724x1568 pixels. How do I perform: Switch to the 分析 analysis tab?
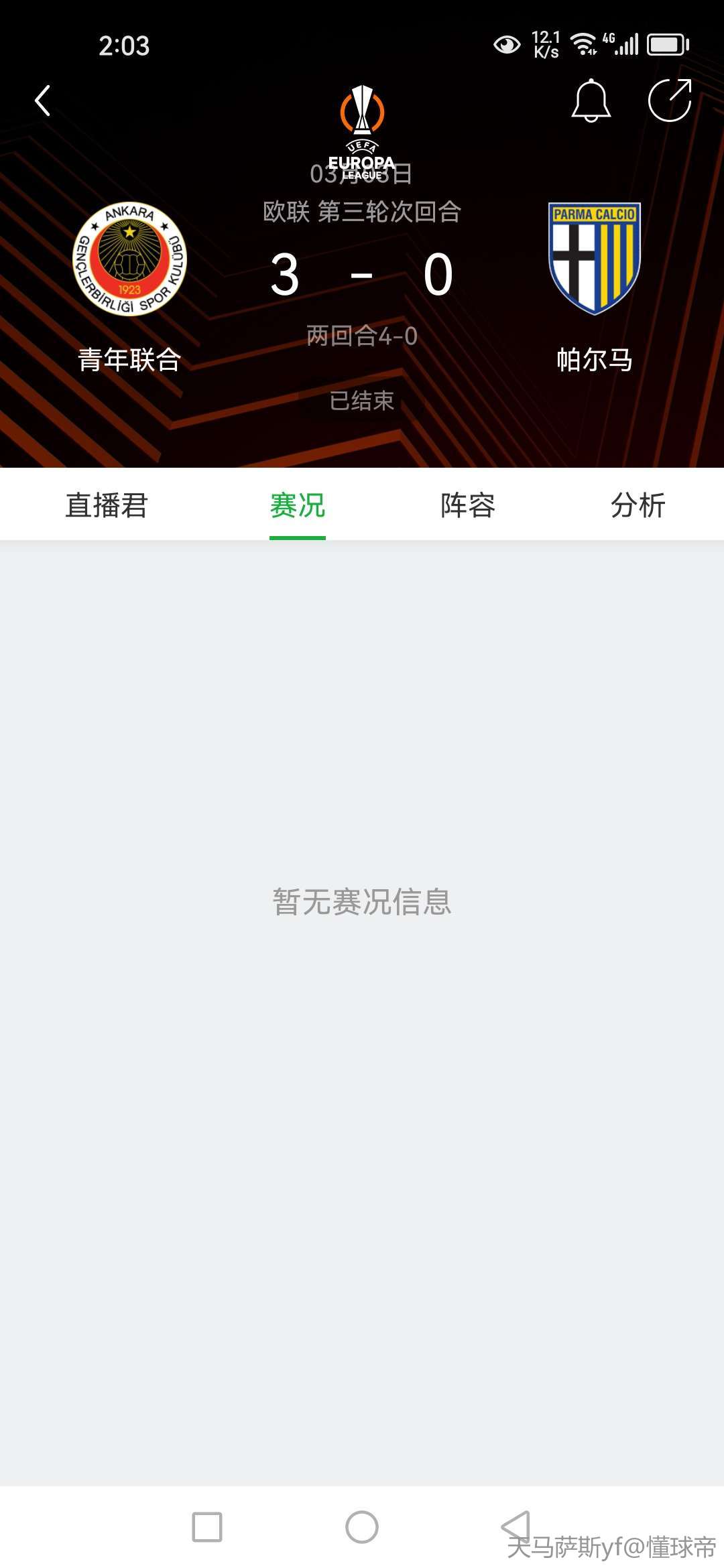click(638, 505)
